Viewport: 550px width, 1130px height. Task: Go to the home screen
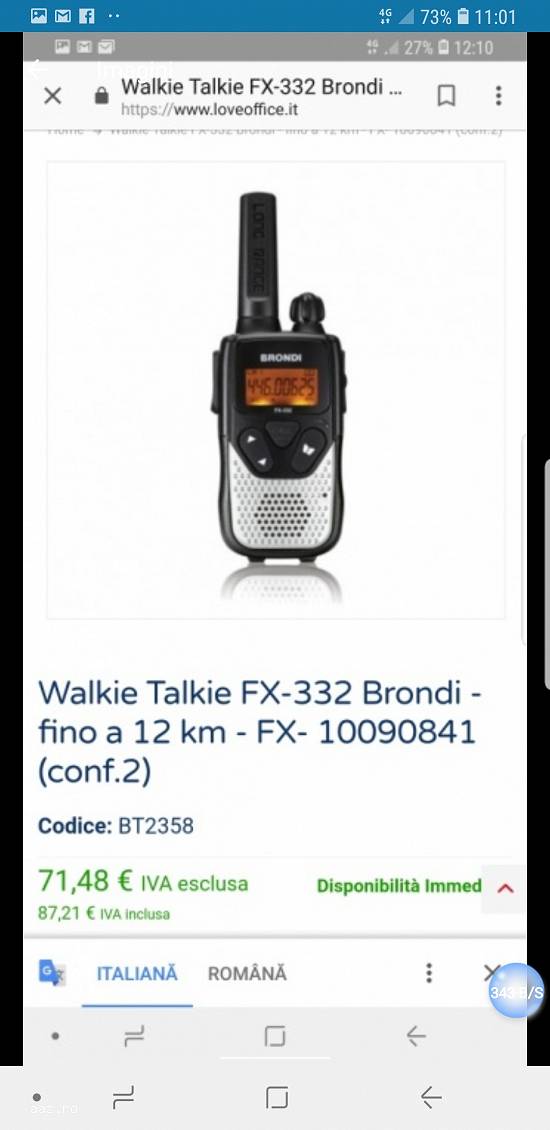point(277,1098)
